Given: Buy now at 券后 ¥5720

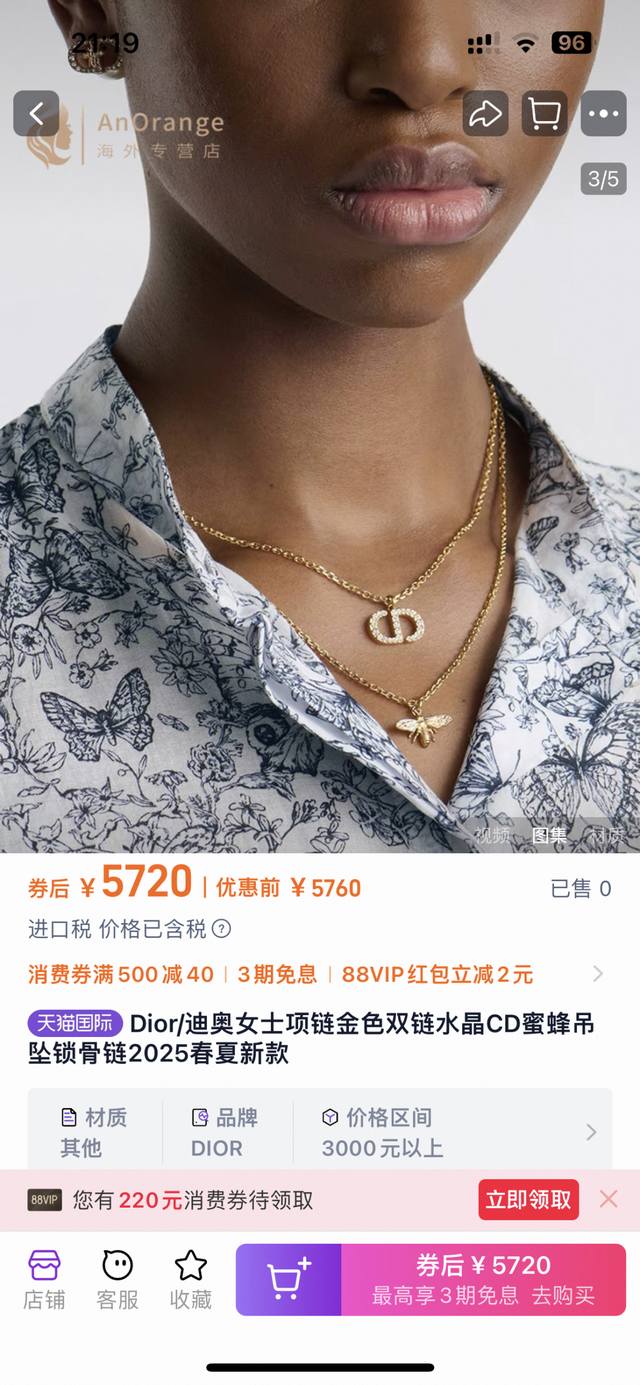Looking at the screenshot, I should point(483,1279).
